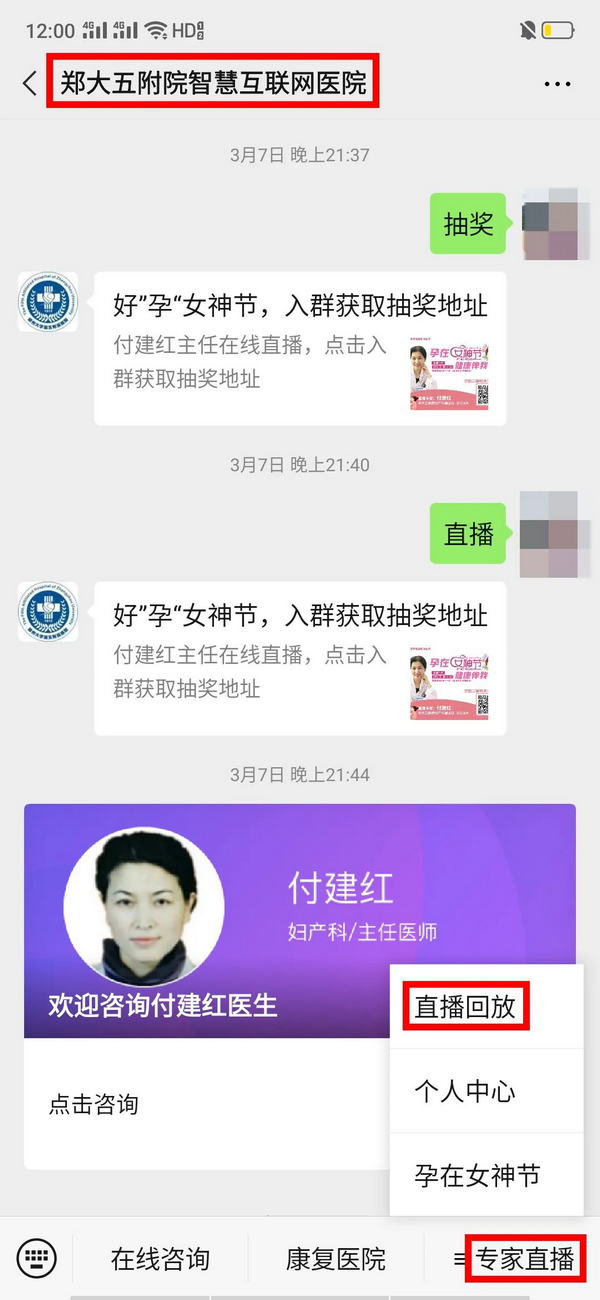600x1300 pixels.
Task: Tap the 专家直播 bottom menu
Action: (524, 1258)
